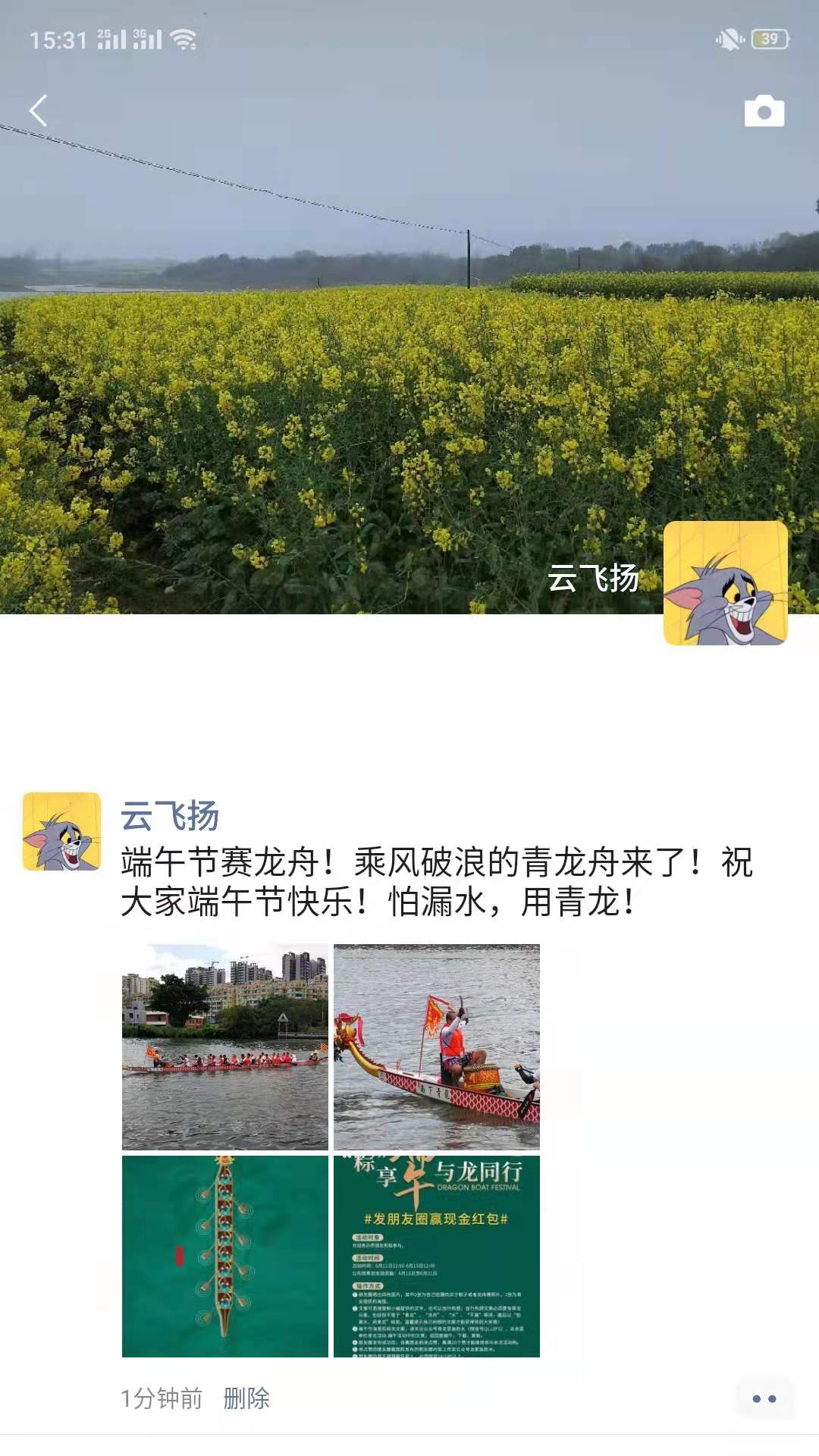Open the two-dot like and comment menu
Image resolution: width=819 pixels, height=1456 pixels.
[764, 1399]
